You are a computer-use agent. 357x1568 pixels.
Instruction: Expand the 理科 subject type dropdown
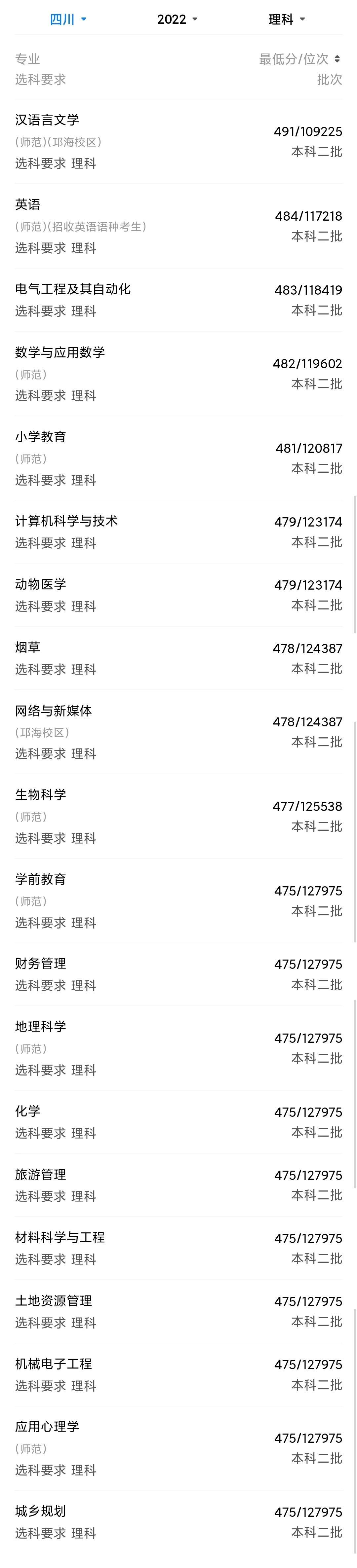(x=286, y=19)
